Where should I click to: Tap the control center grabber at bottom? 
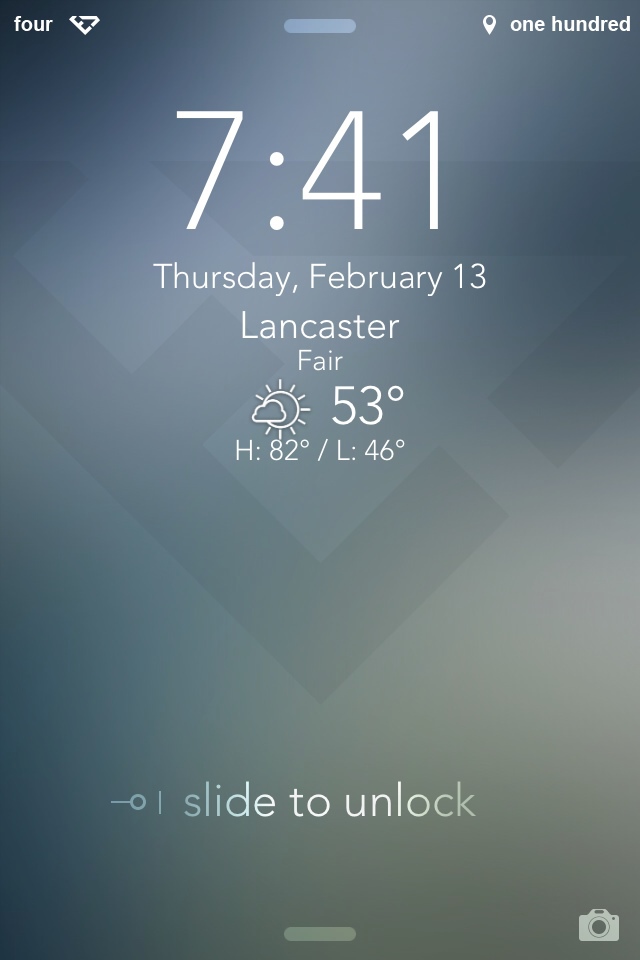[x=320, y=934]
